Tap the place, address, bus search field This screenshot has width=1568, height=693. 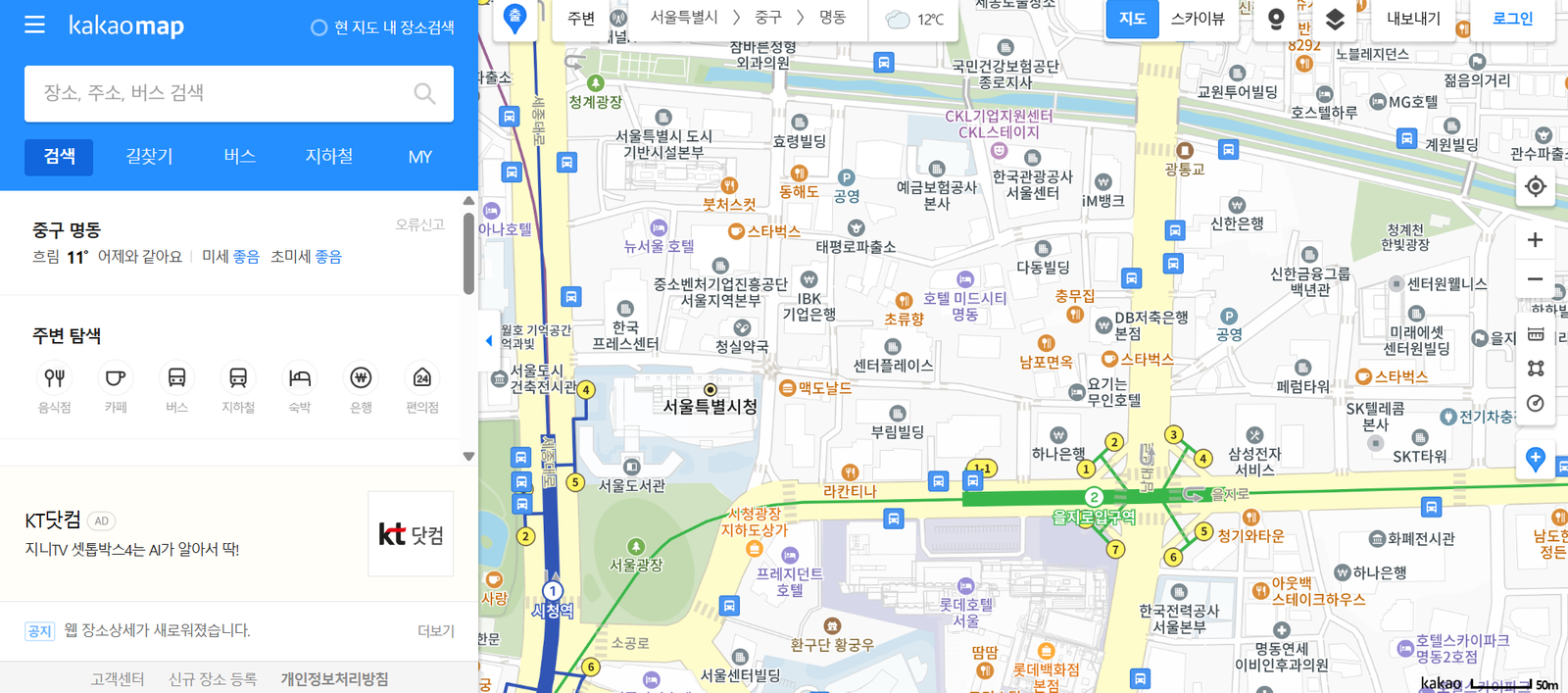point(225,93)
